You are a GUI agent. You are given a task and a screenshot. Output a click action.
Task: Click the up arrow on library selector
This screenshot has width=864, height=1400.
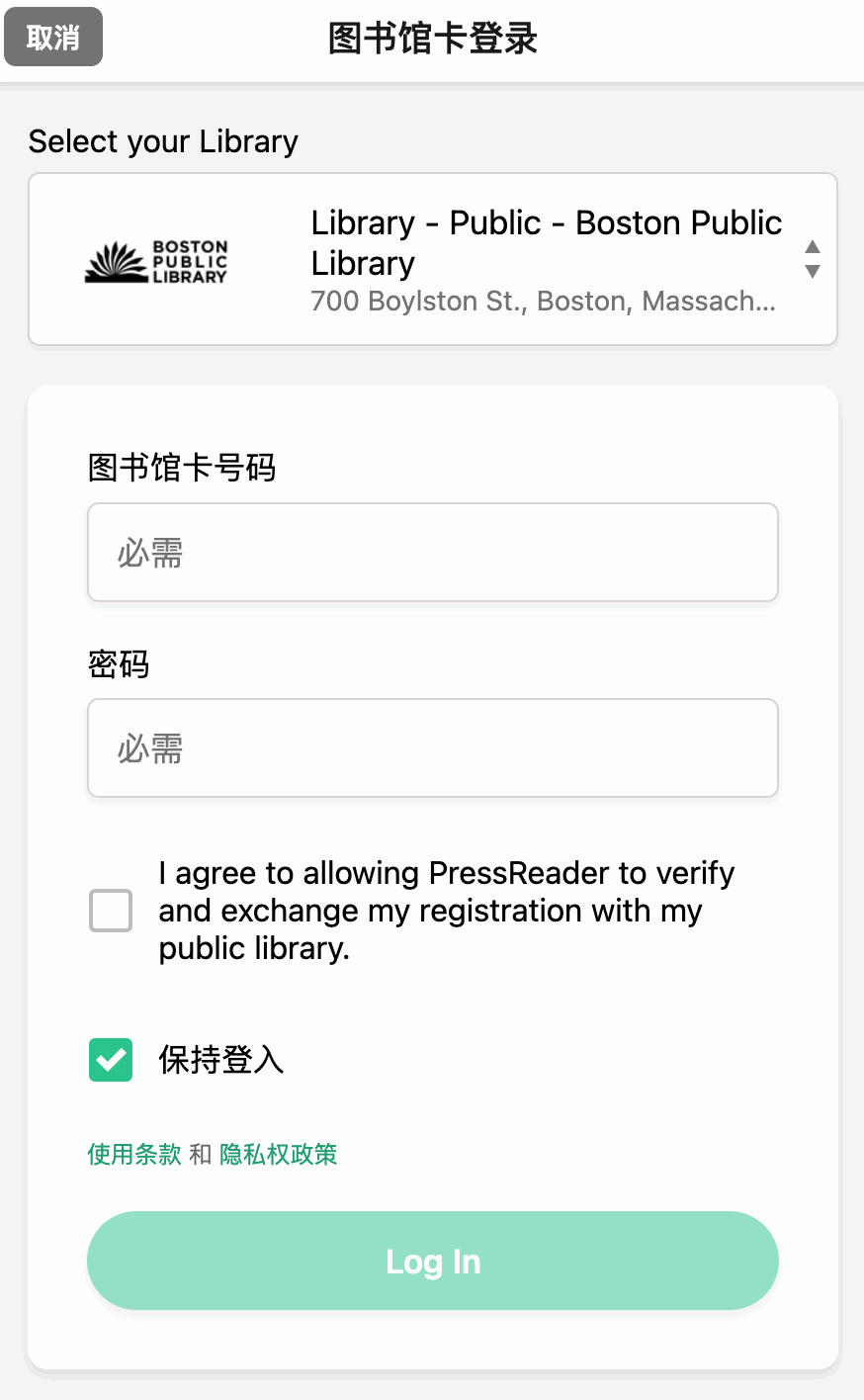[x=812, y=247]
